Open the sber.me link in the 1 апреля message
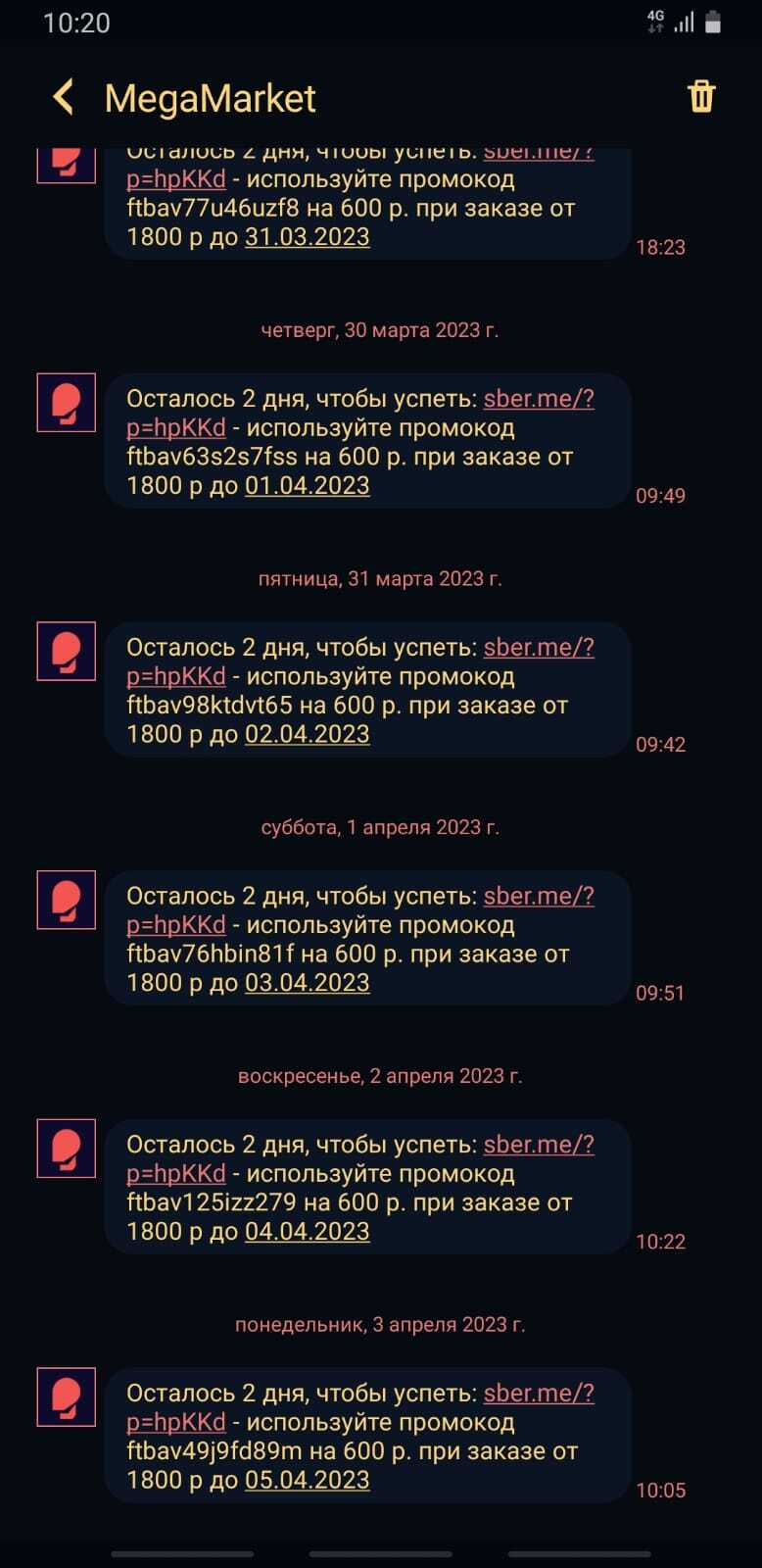Screen dimensions: 762x1568 tap(539, 897)
